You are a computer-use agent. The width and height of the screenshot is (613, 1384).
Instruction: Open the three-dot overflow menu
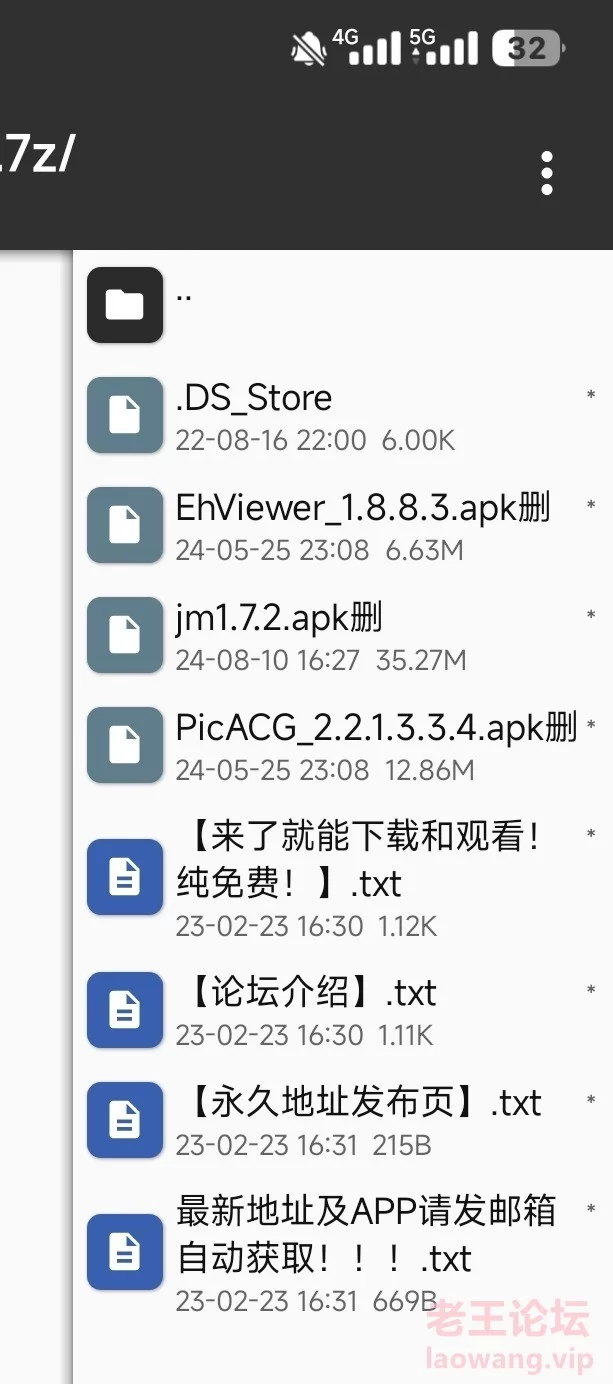point(546,173)
